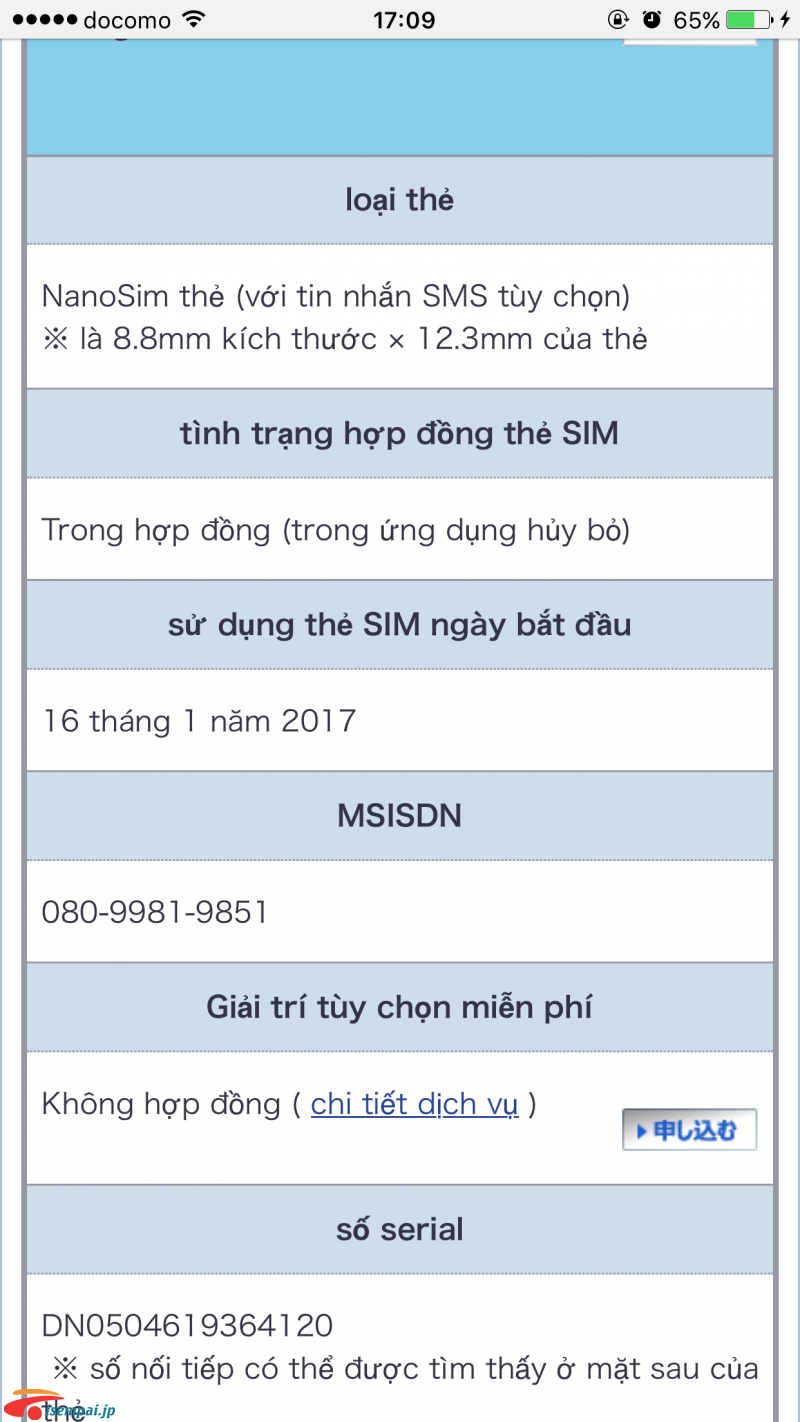Tap the 申し込む apply button
The height and width of the screenshot is (1422, 800).
click(689, 1130)
